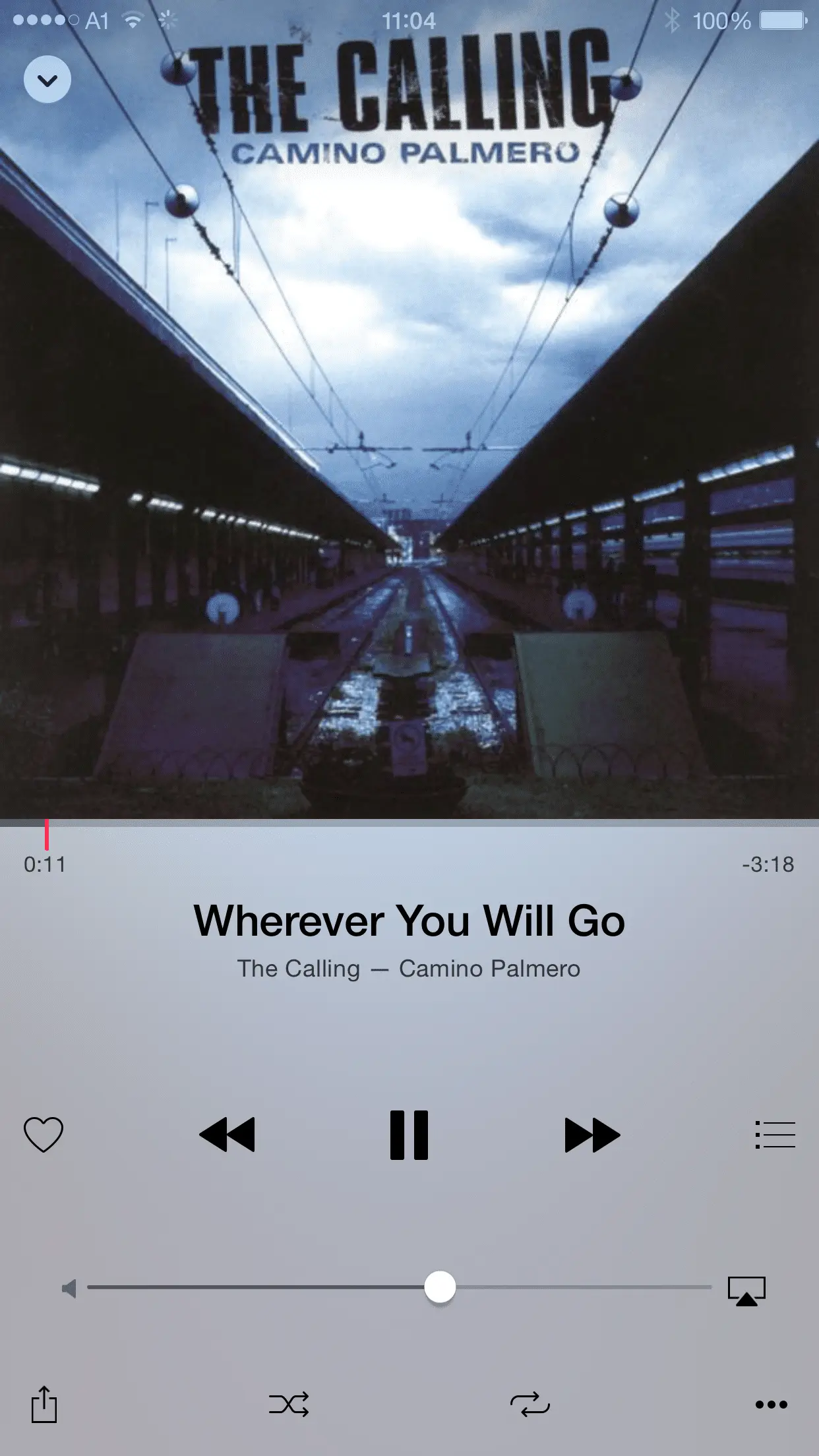Image resolution: width=819 pixels, height=1456 pixels.
Task: Open the more options menu
Action: (x=772, y=1405)
